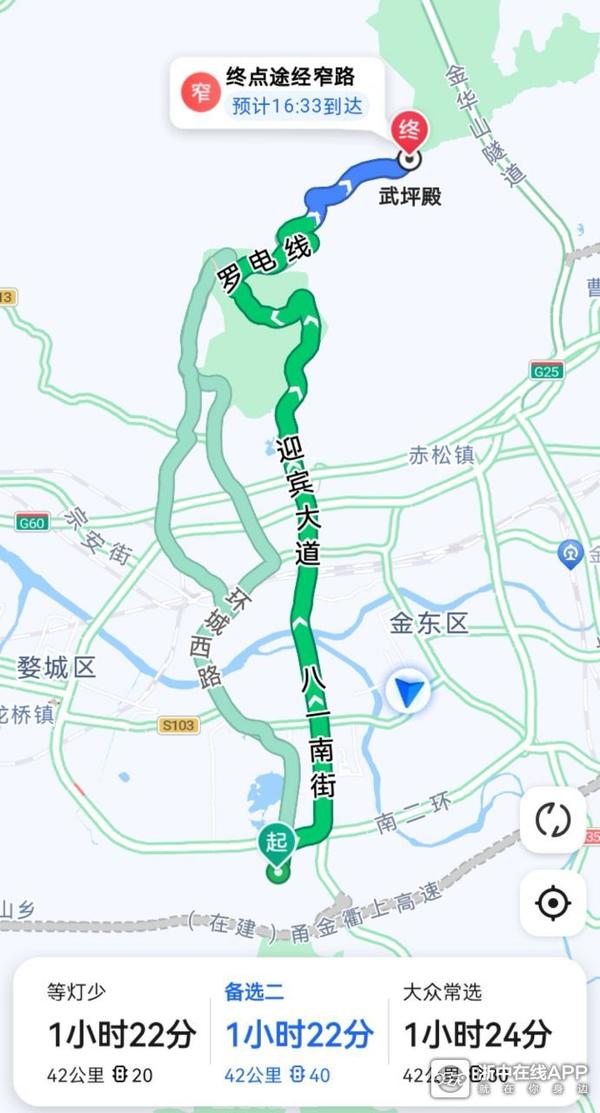Tap the 起 start point marker
The width and height of the screenshot is (600, 1113).
click(x=277, y=850)
